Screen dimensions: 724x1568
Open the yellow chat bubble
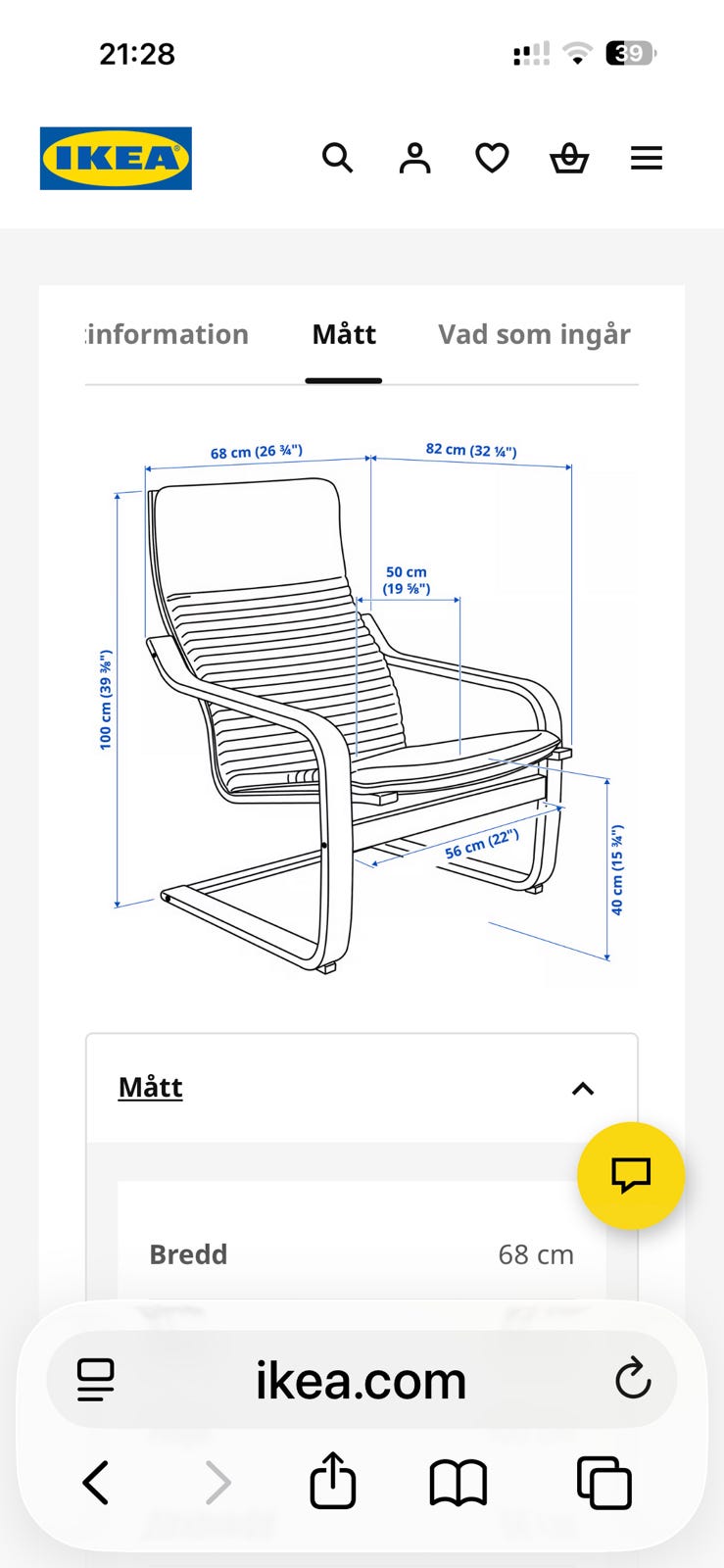631,1175
